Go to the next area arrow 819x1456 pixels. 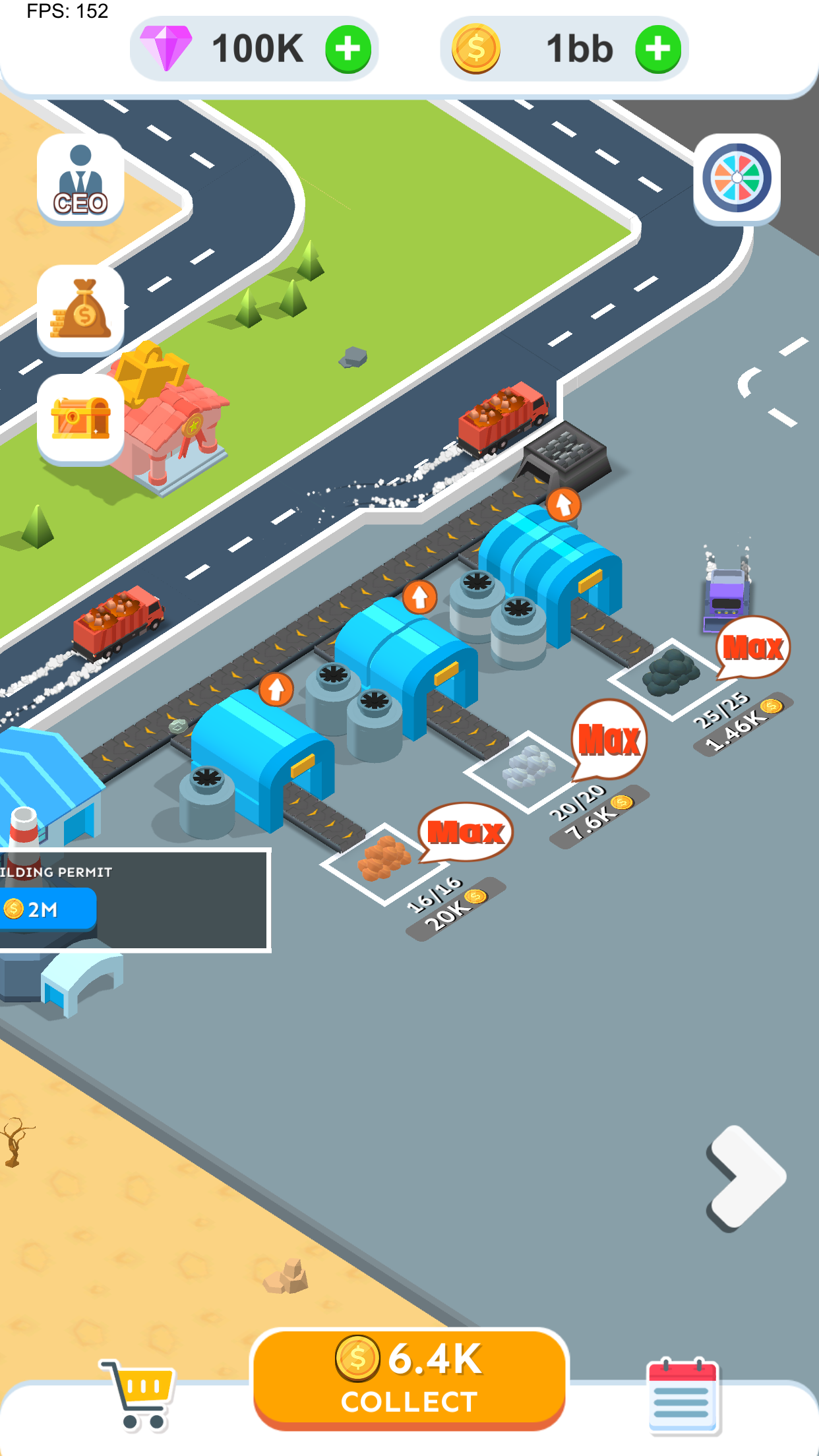pyautogui.click(x=746, y=1178)
